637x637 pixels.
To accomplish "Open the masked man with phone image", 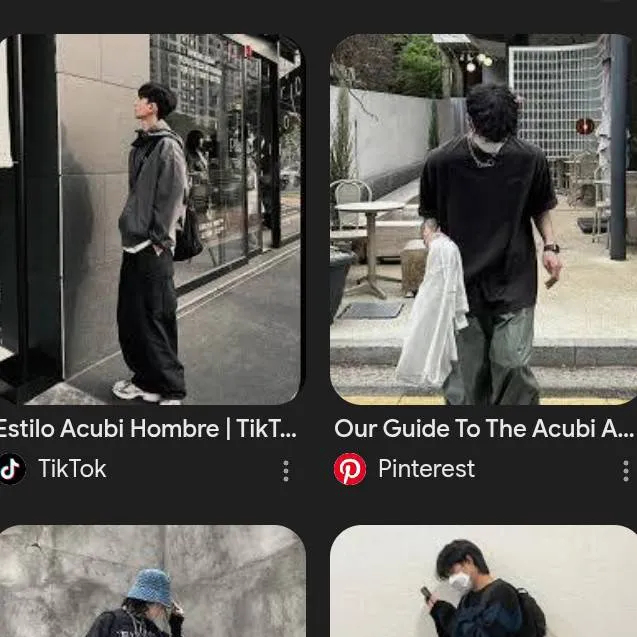I will coord(484,585).
